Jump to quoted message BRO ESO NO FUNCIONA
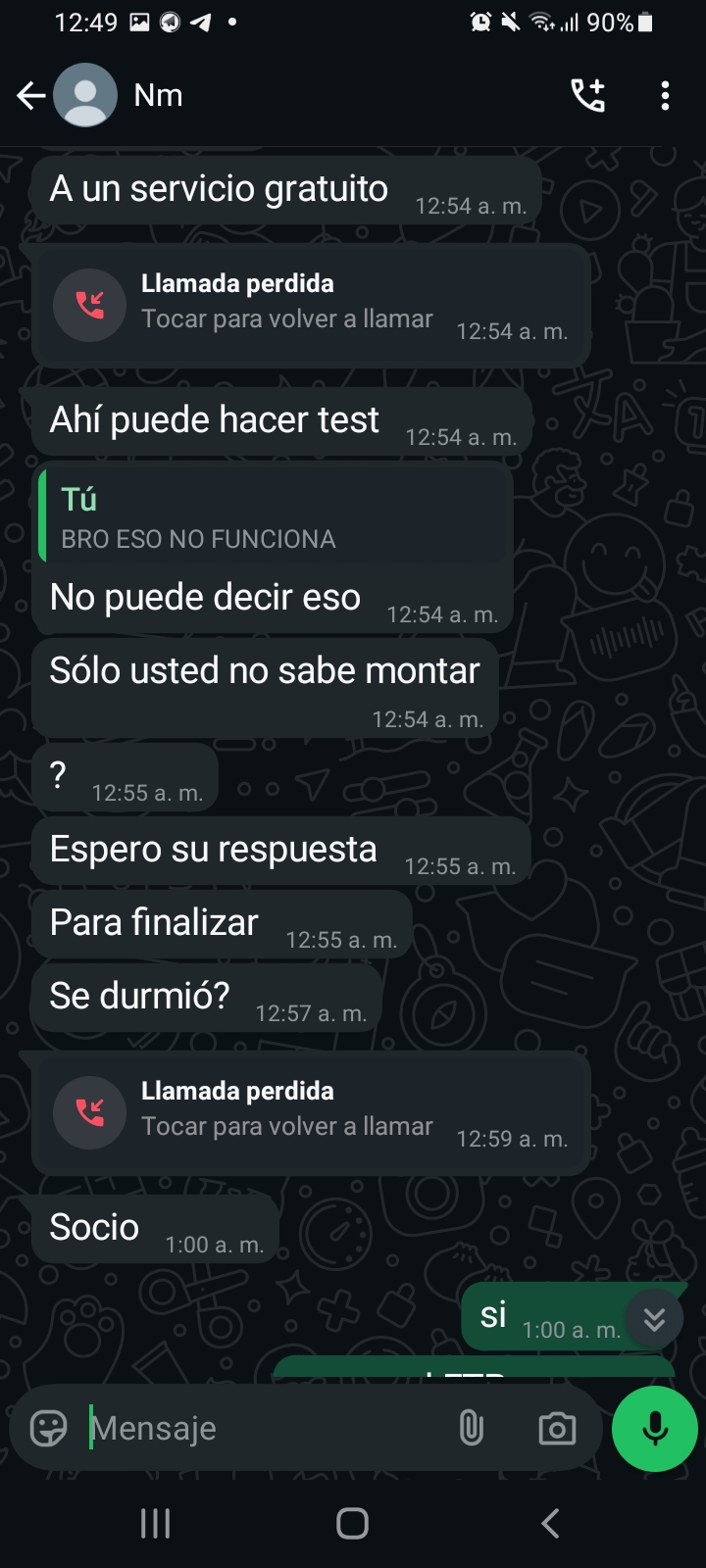This screenshot has height=1568, width=706. click(x=276, y=516)
